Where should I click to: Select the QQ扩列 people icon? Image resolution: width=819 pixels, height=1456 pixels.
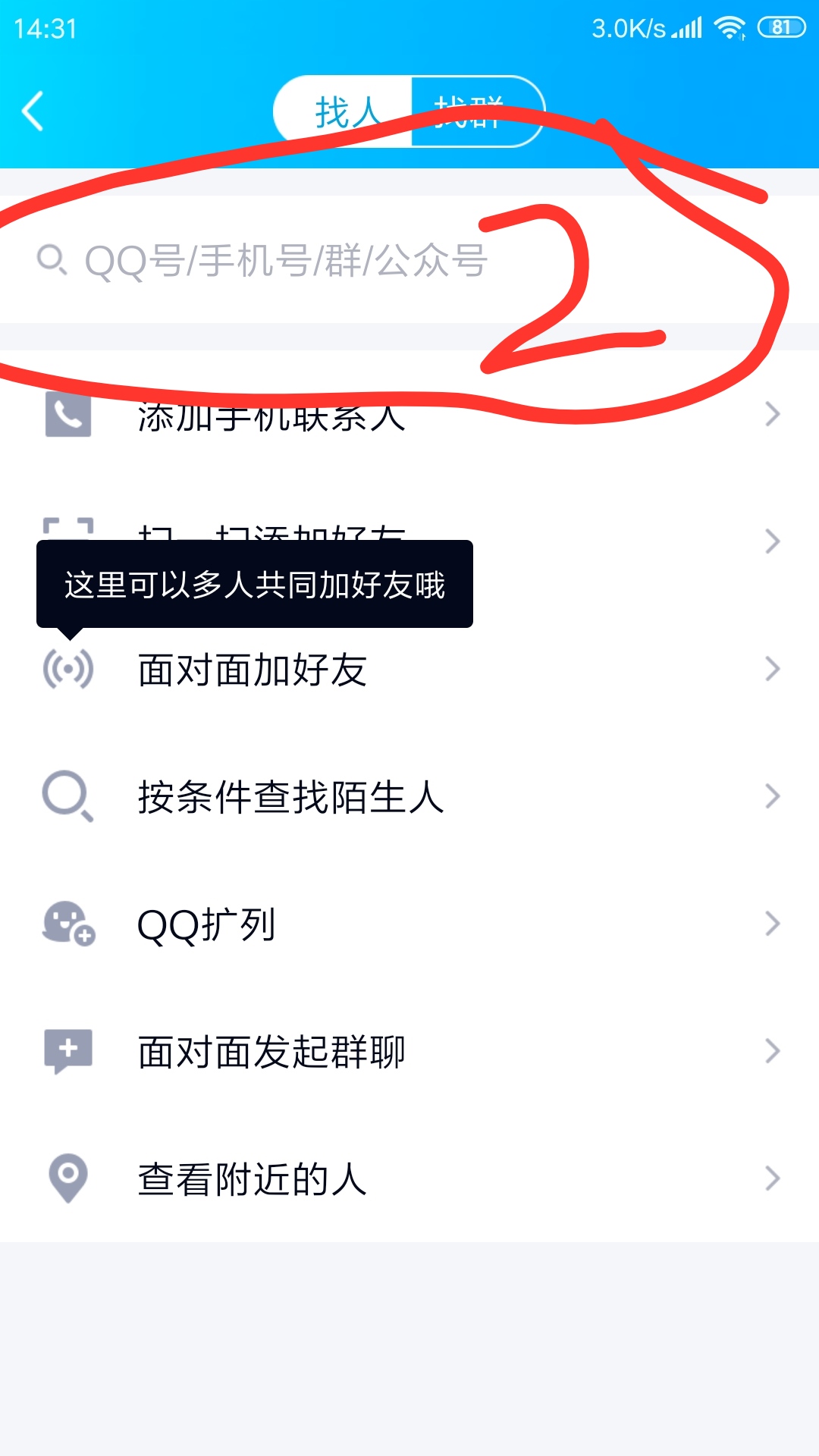click(67, 923)
